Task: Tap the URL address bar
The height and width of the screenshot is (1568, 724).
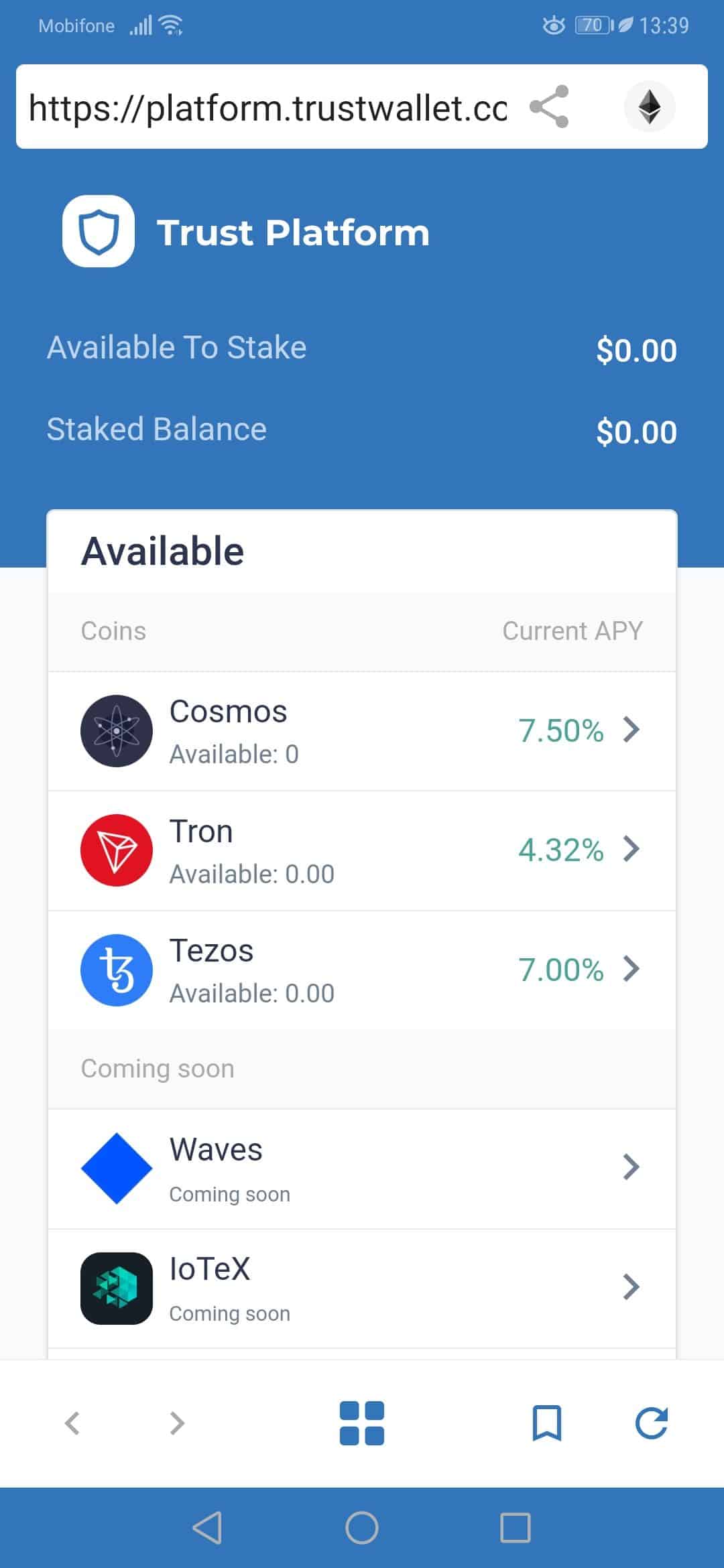Action: 268,107
